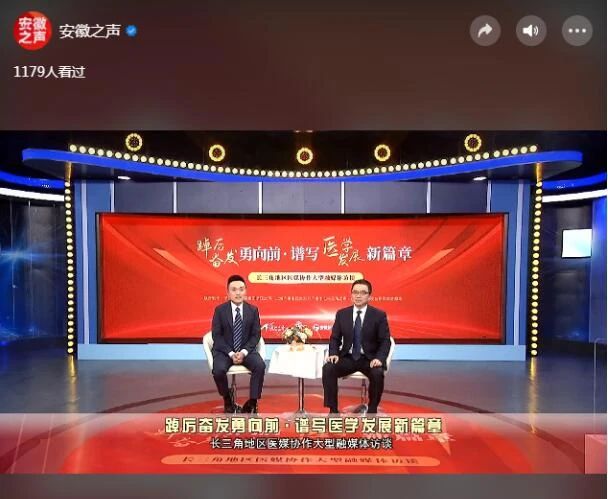The height and width of the screenshot is (499, 608).
Task: Tap the video to show playback controls
Action: 304,300
